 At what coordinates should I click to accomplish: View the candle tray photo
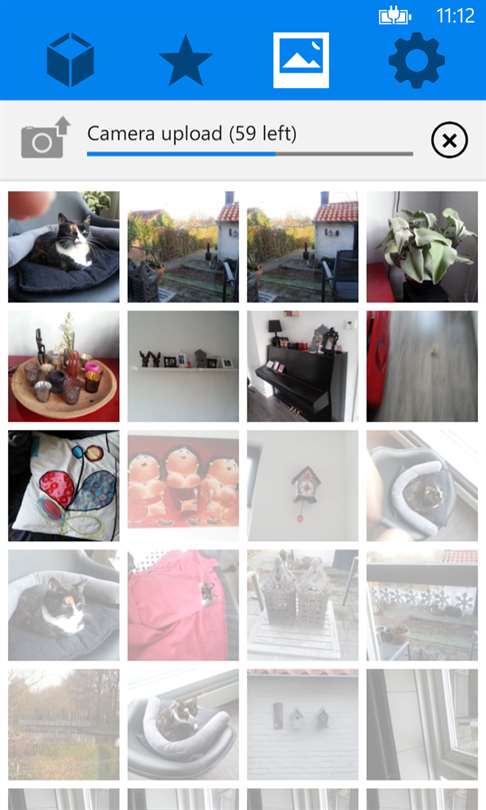[64, 366]
